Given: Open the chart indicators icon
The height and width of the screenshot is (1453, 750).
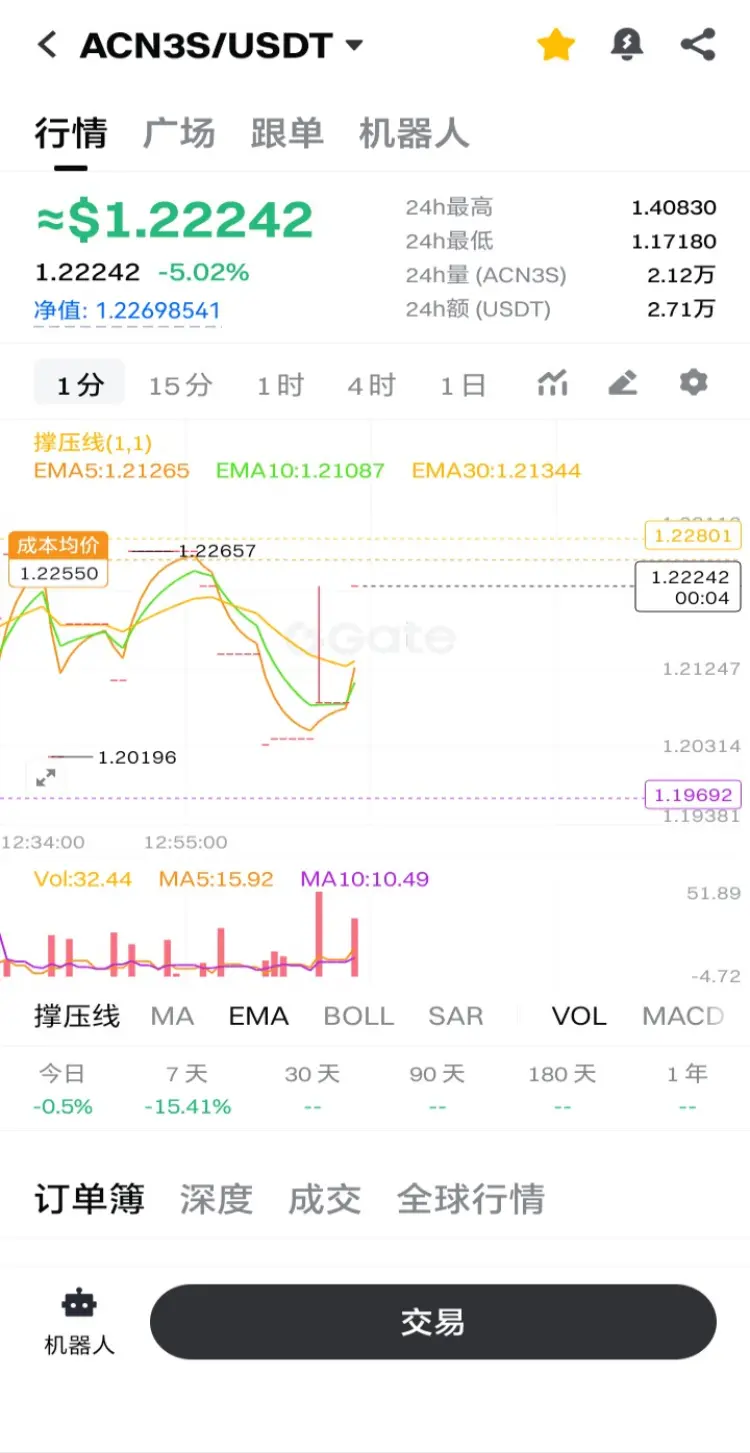Looking at the screenshot, I should coord(552,383).
